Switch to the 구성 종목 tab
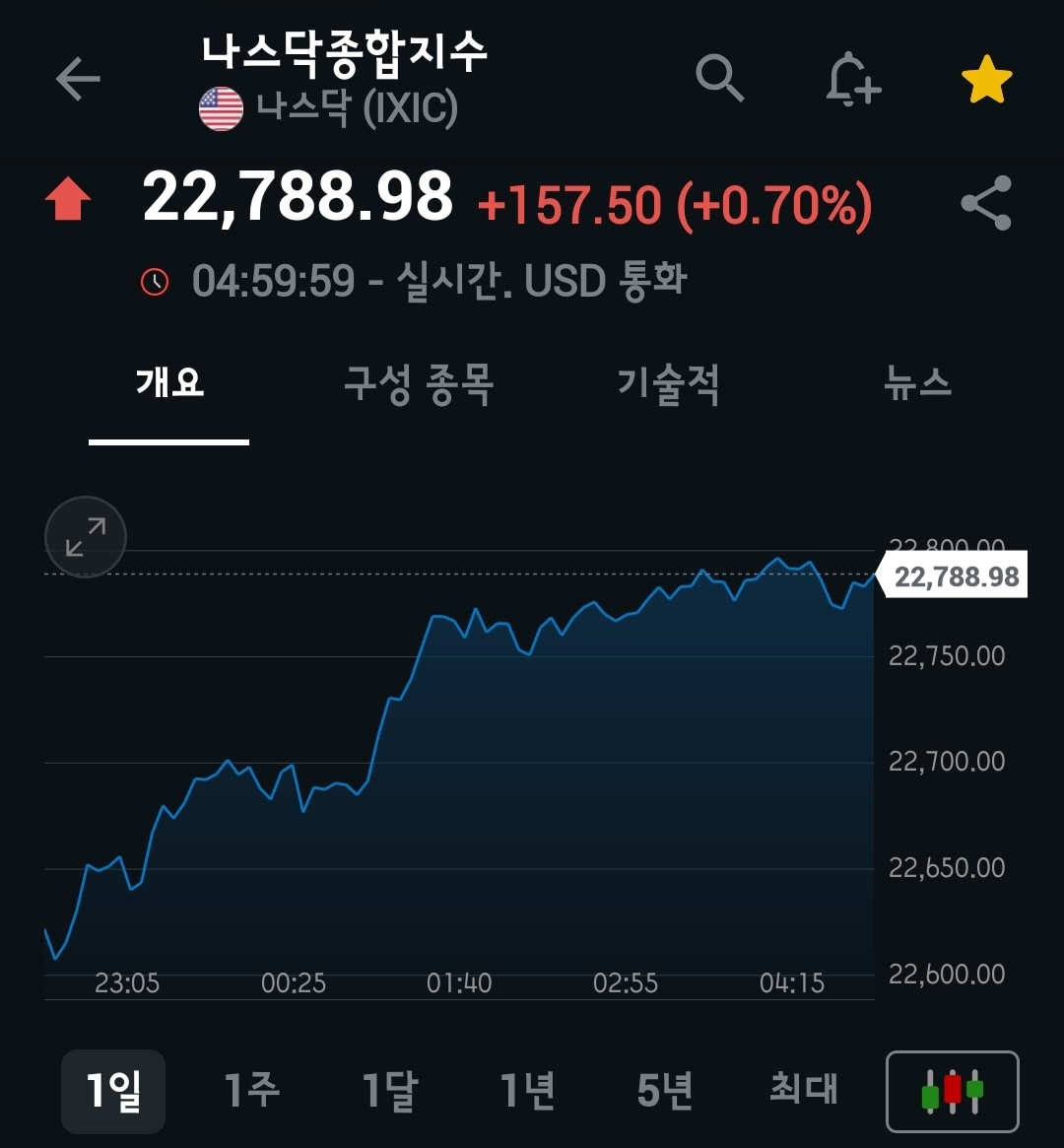The image size is (1064, 1148). pyautogui.click(x=418, y=383)
